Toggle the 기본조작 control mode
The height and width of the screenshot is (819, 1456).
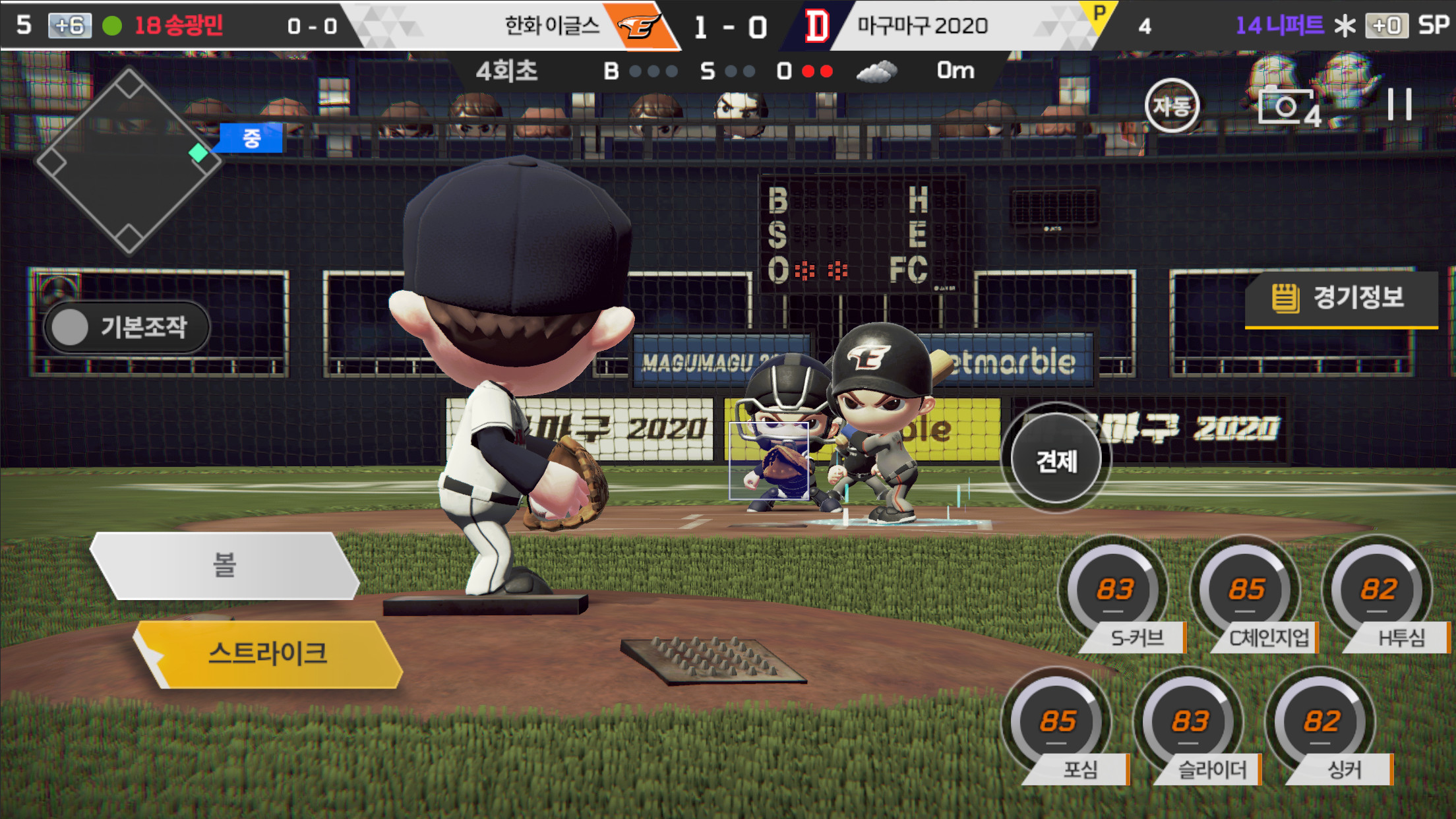(x=127, y=327)
